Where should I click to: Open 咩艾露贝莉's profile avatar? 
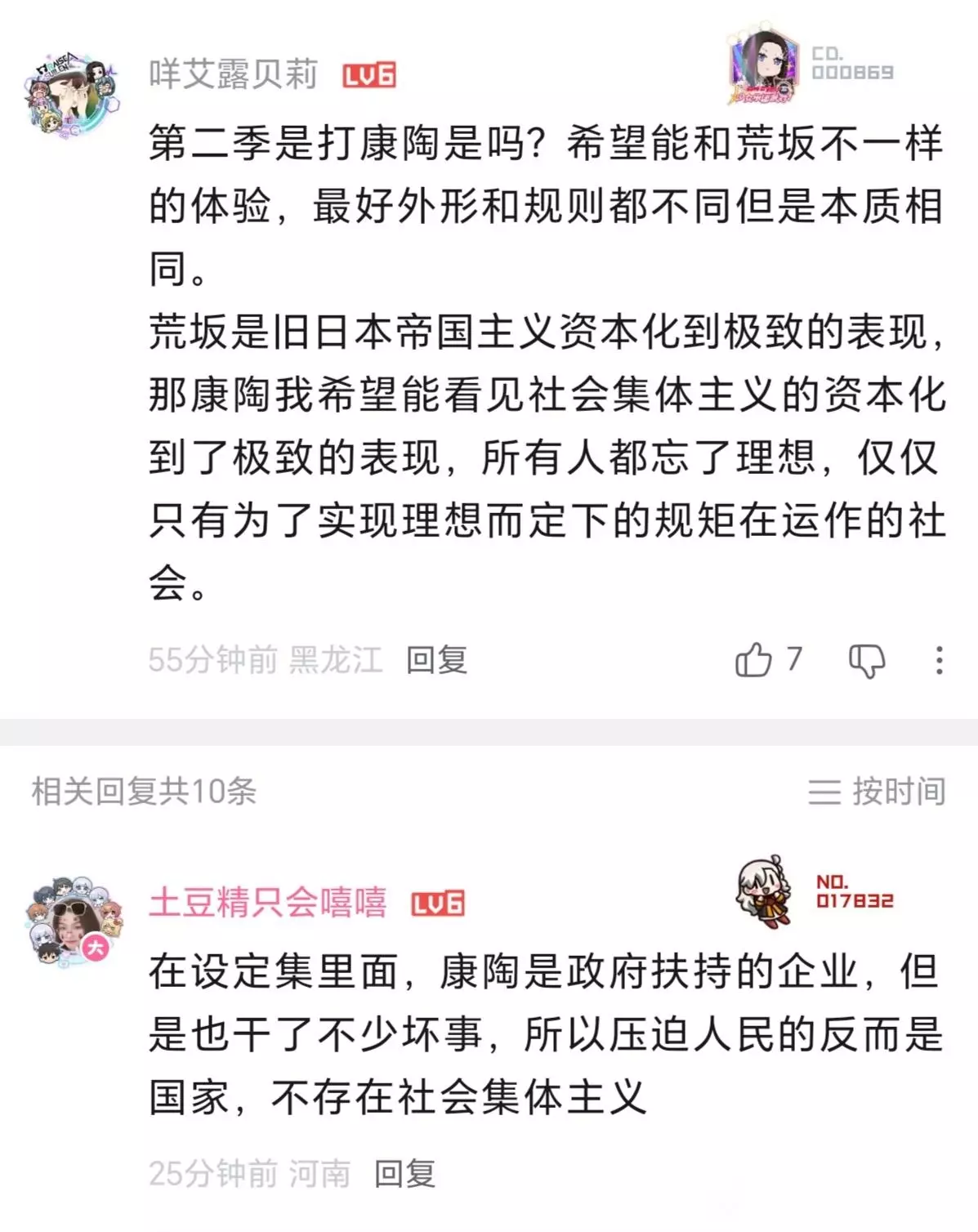point(73,97)
